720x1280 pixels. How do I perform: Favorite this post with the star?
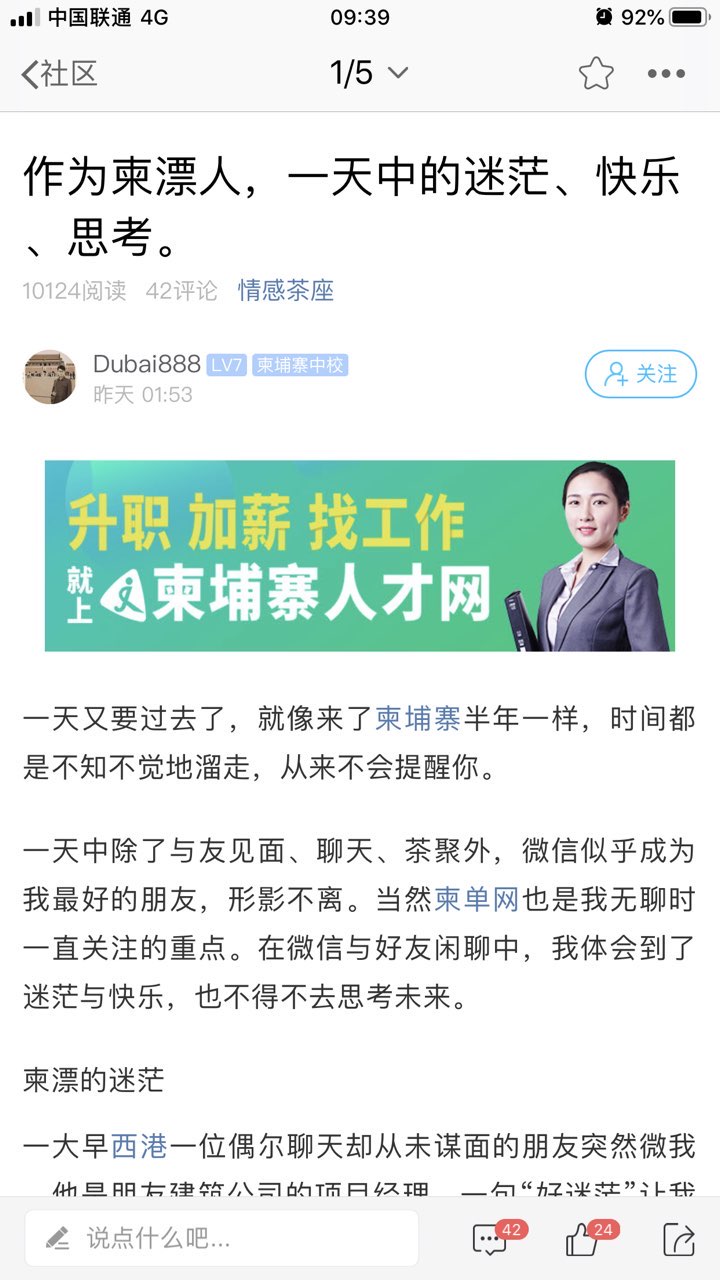pos(596,73)
